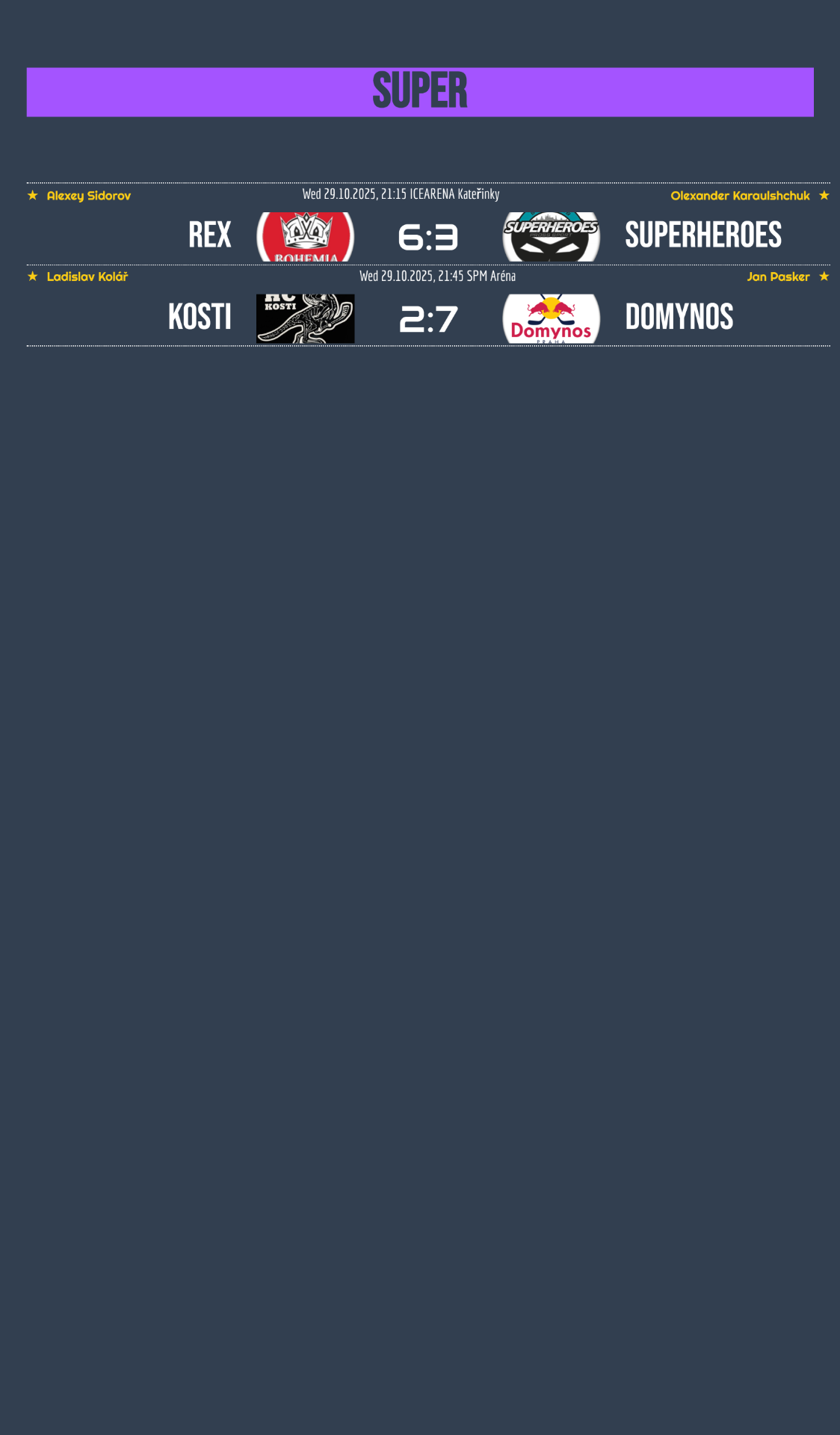Viewport: 840px width, 1435px height.
Task: Open Ladislav Kolář's player profile
Action: click(87, 277)
